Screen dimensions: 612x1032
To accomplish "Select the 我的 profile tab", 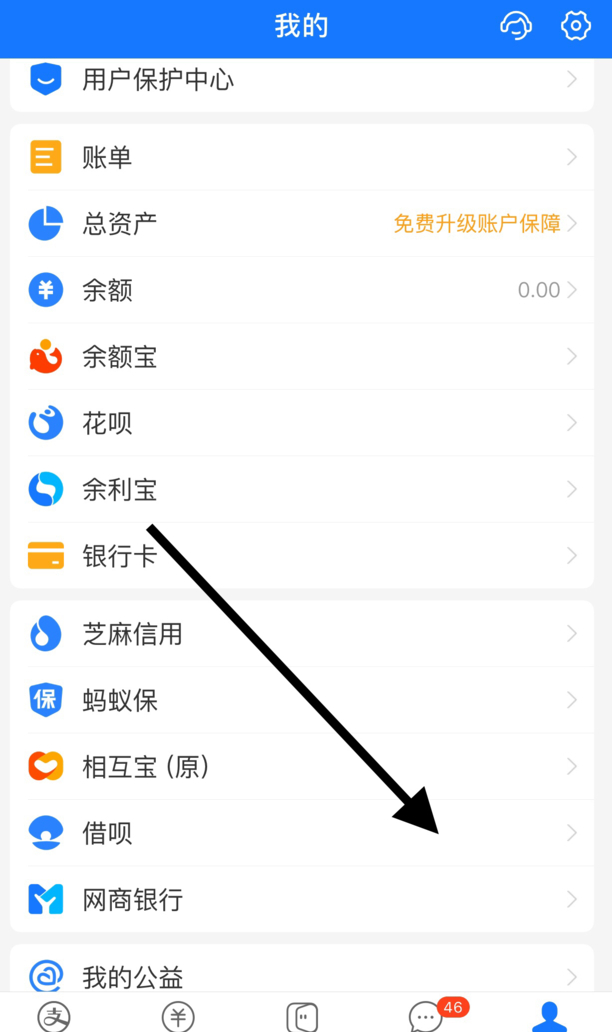I will tap(549, 1015).
